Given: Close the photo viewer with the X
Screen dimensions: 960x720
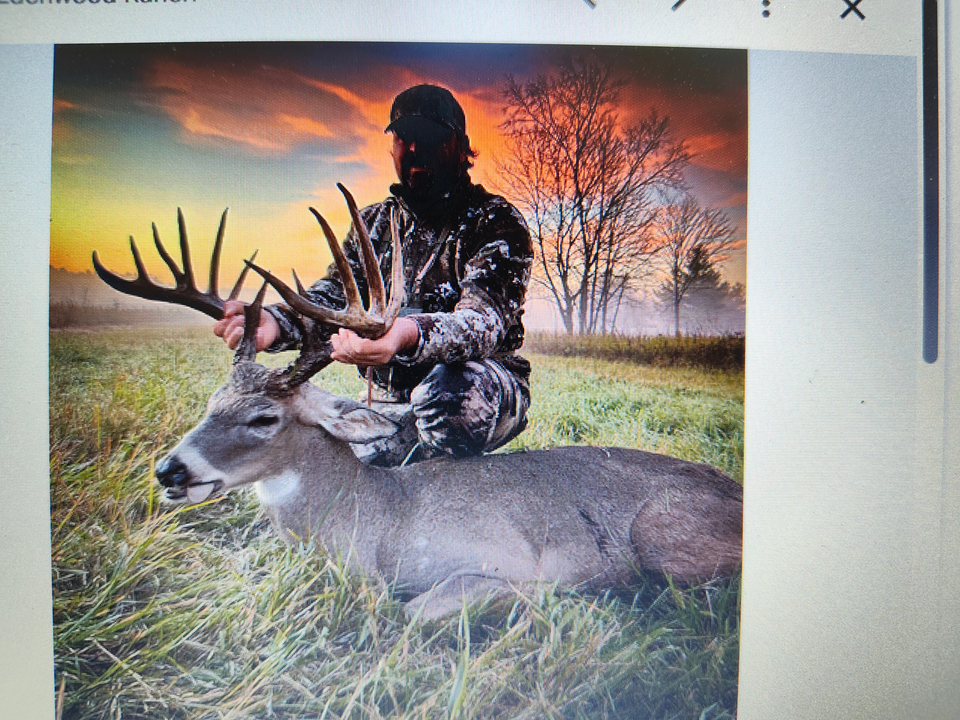Looking at the screenshot, I should [852, 9].
